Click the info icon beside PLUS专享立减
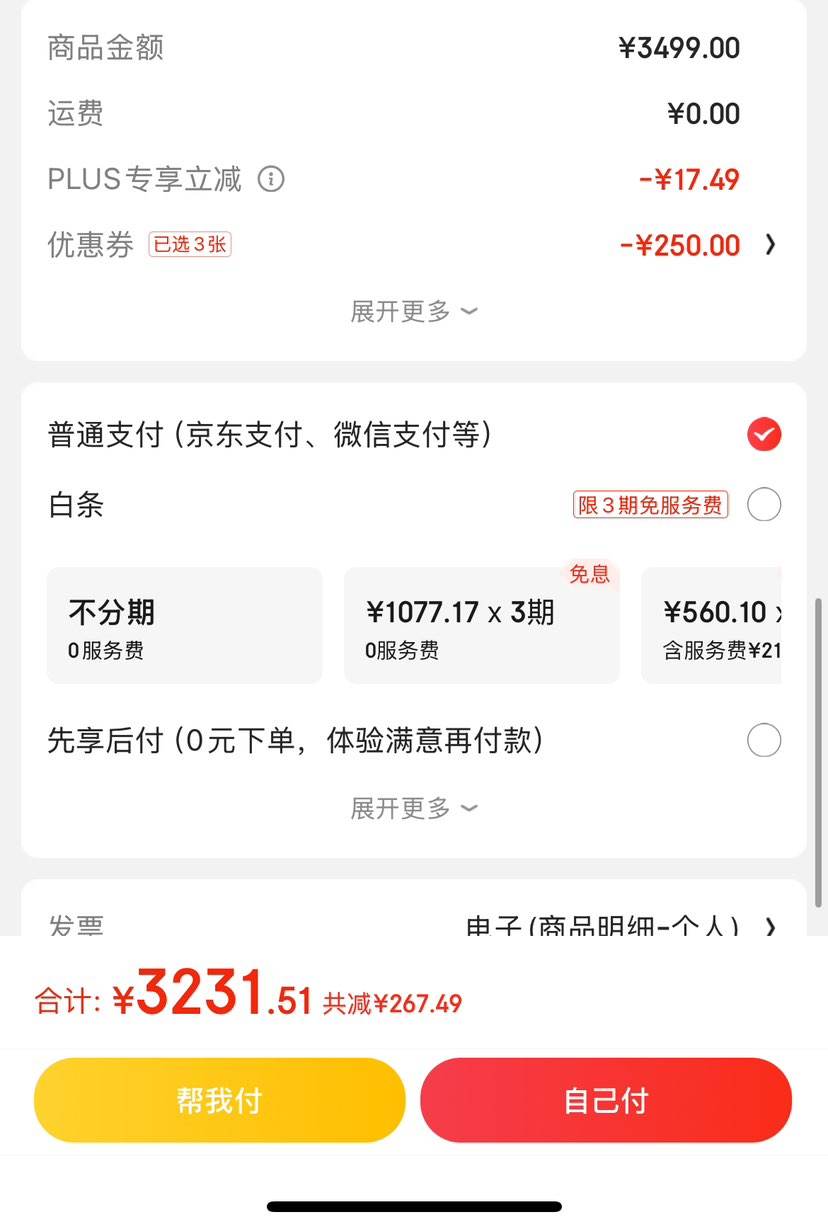The image size is (828, 1229). pos(270,179)
